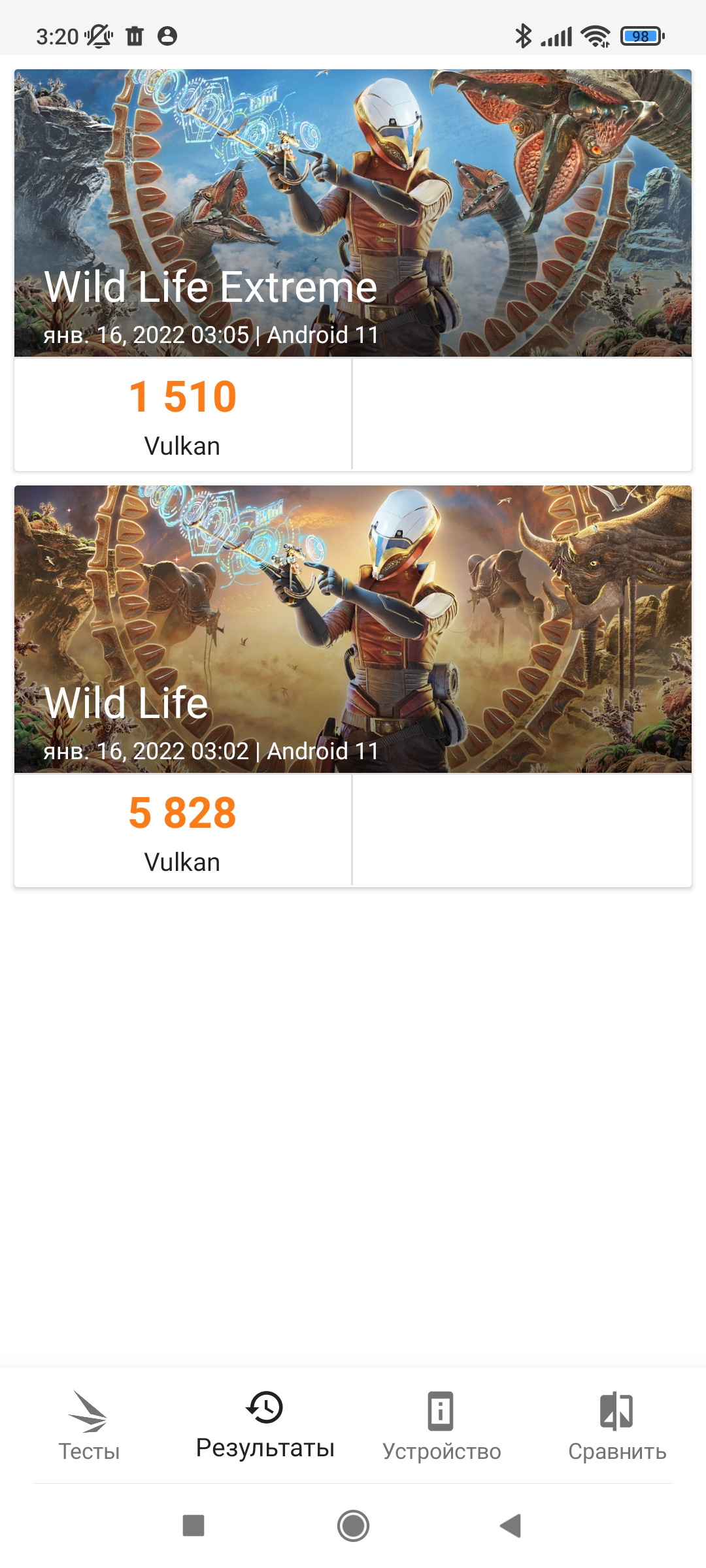Go to the Устройство tab
The height and width of the screenshot is (1568, 706).
point(441,1426)
